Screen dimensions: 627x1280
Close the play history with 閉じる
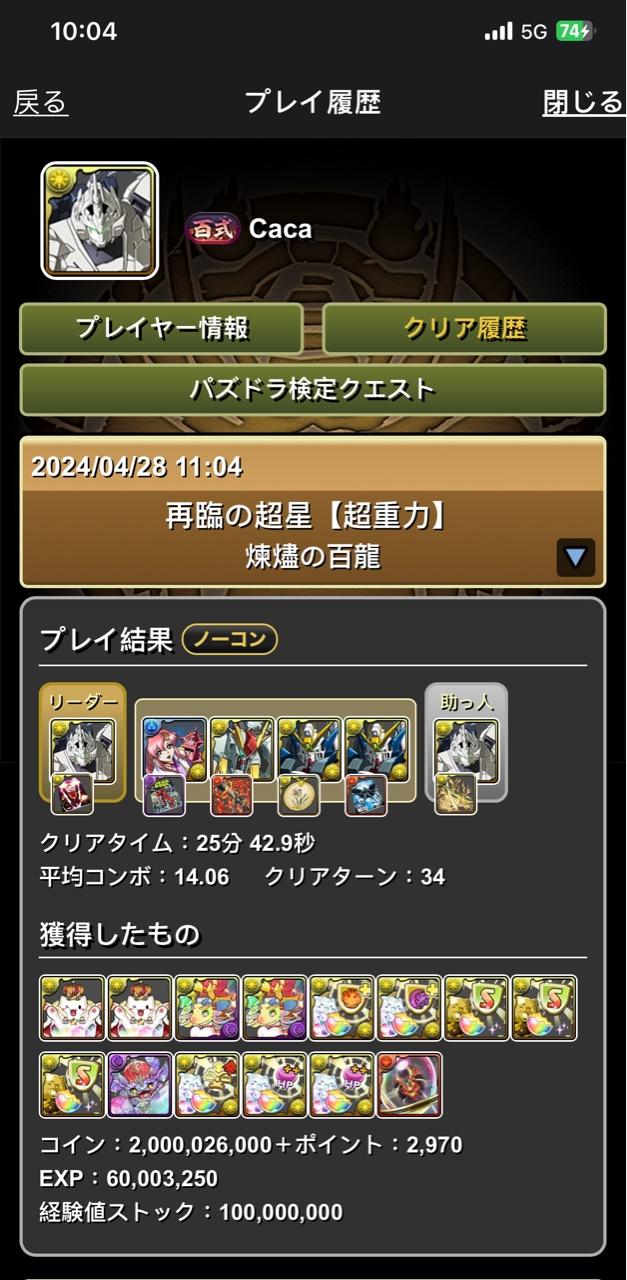tap(583, 102)
